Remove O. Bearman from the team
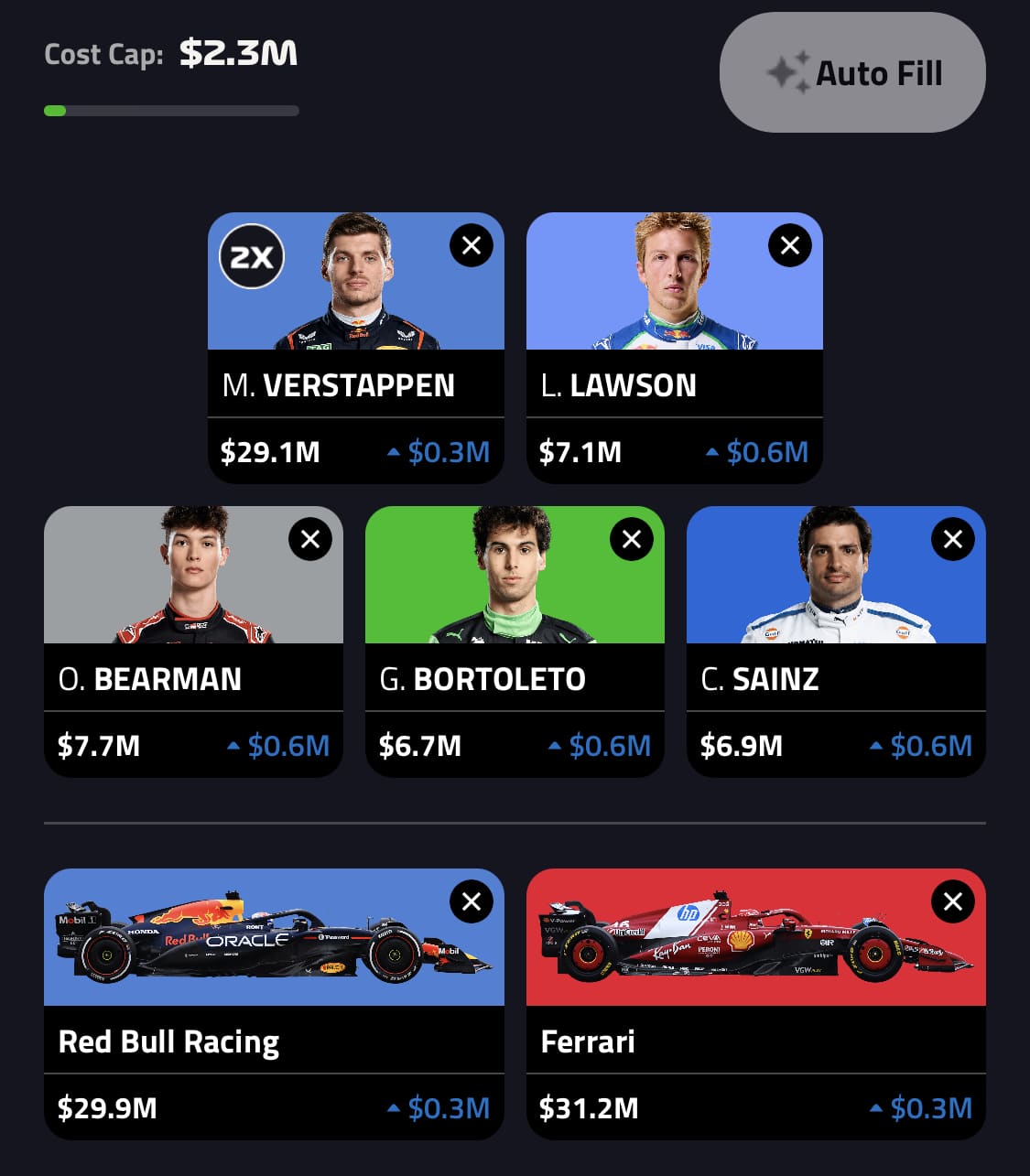The width and height of the screenshot is (1030, 1176). click(x=310, y=539)
